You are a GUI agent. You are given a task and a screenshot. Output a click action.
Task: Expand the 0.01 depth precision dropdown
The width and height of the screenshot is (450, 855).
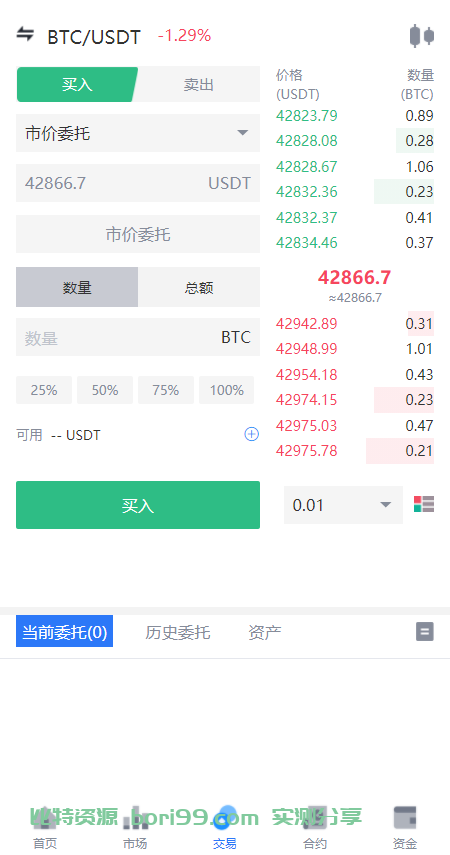(x=343, y=505)
